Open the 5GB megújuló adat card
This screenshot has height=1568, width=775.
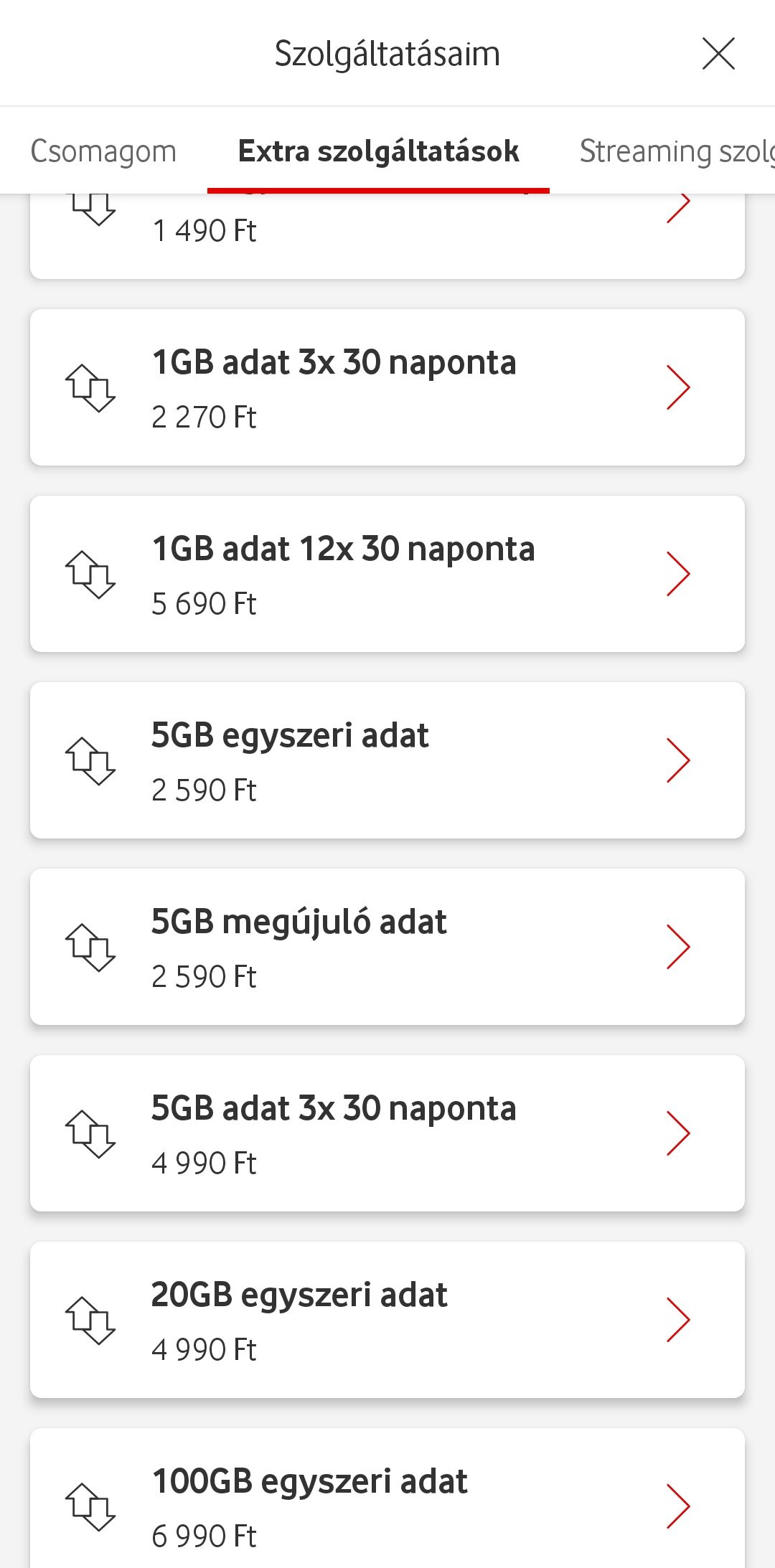coord(387,947)
